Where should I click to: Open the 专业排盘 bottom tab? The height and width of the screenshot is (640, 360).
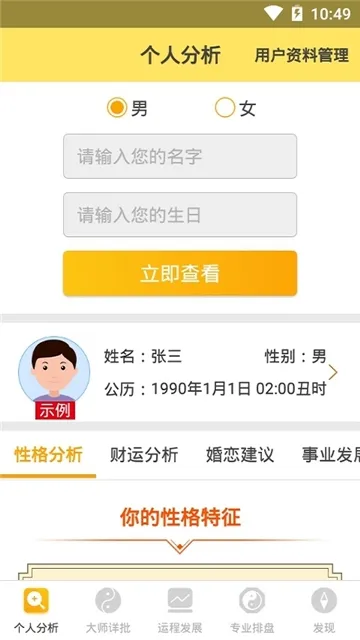252,611
